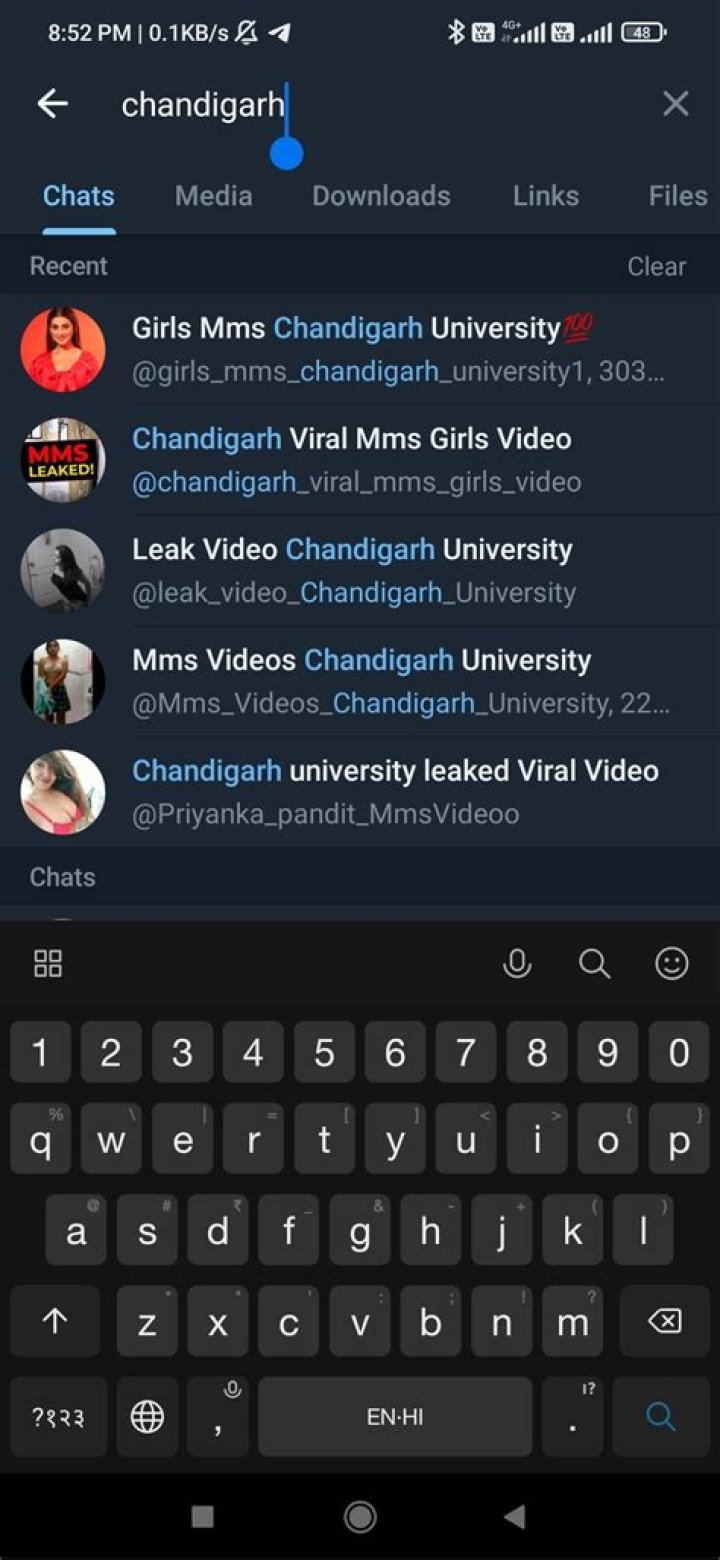Open the Downloads tab
This screenshot has width=720, height=1560.
point(381,196)
